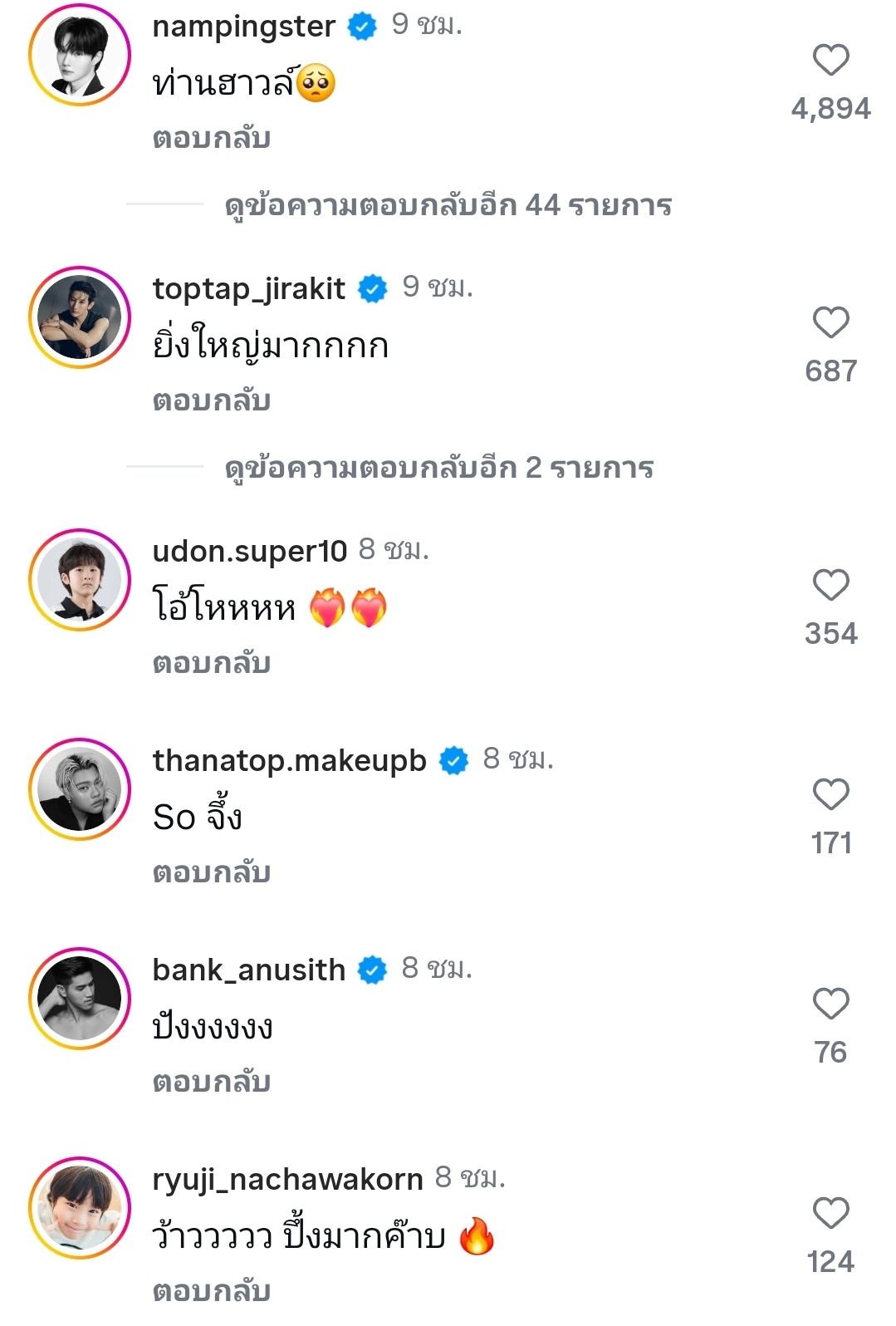The height and width of the screenshot is (1326, 896).
Task: Like nampingster's comment
Action: (x=830, y=61)
